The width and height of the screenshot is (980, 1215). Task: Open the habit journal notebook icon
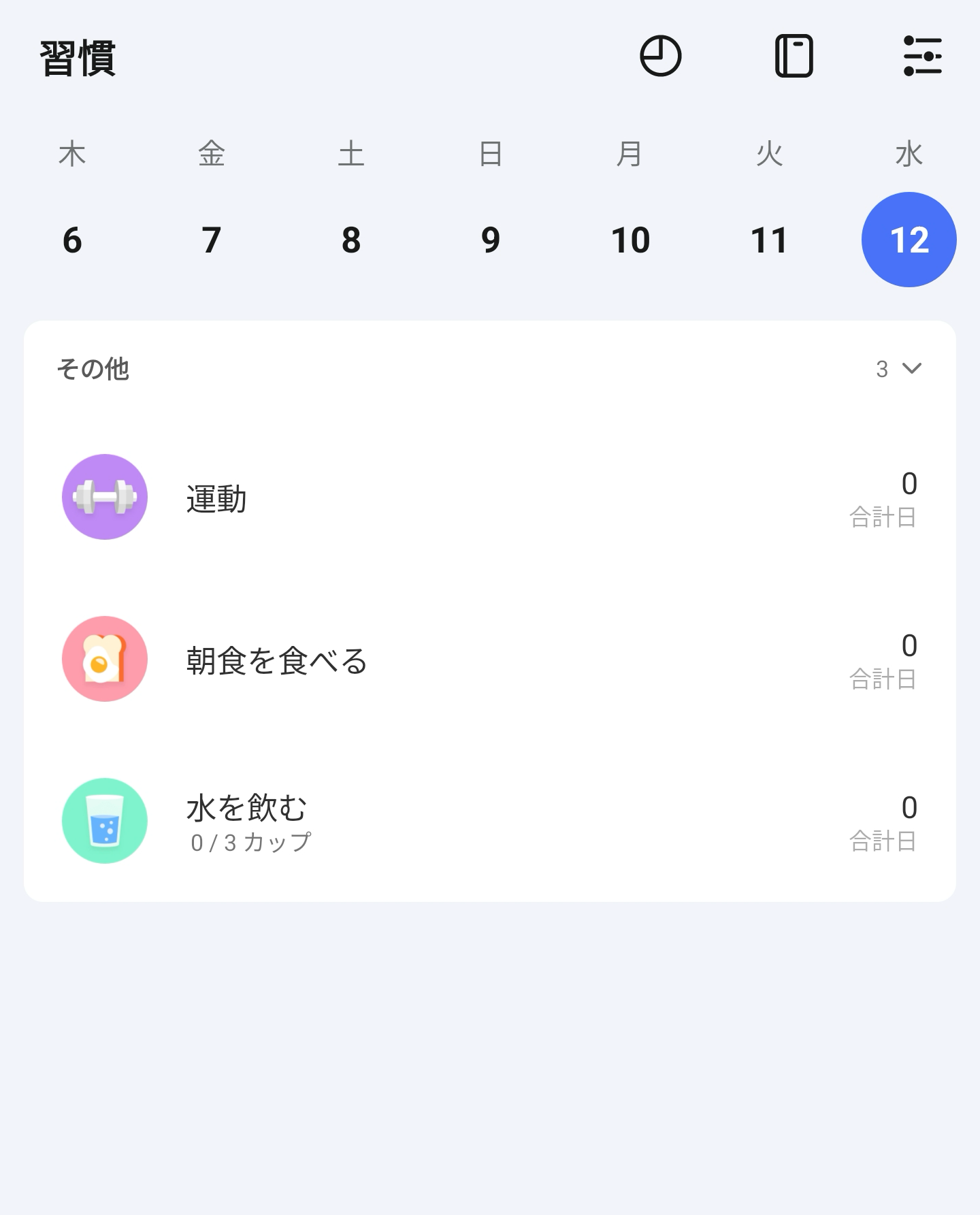click(x=794, y=56)
